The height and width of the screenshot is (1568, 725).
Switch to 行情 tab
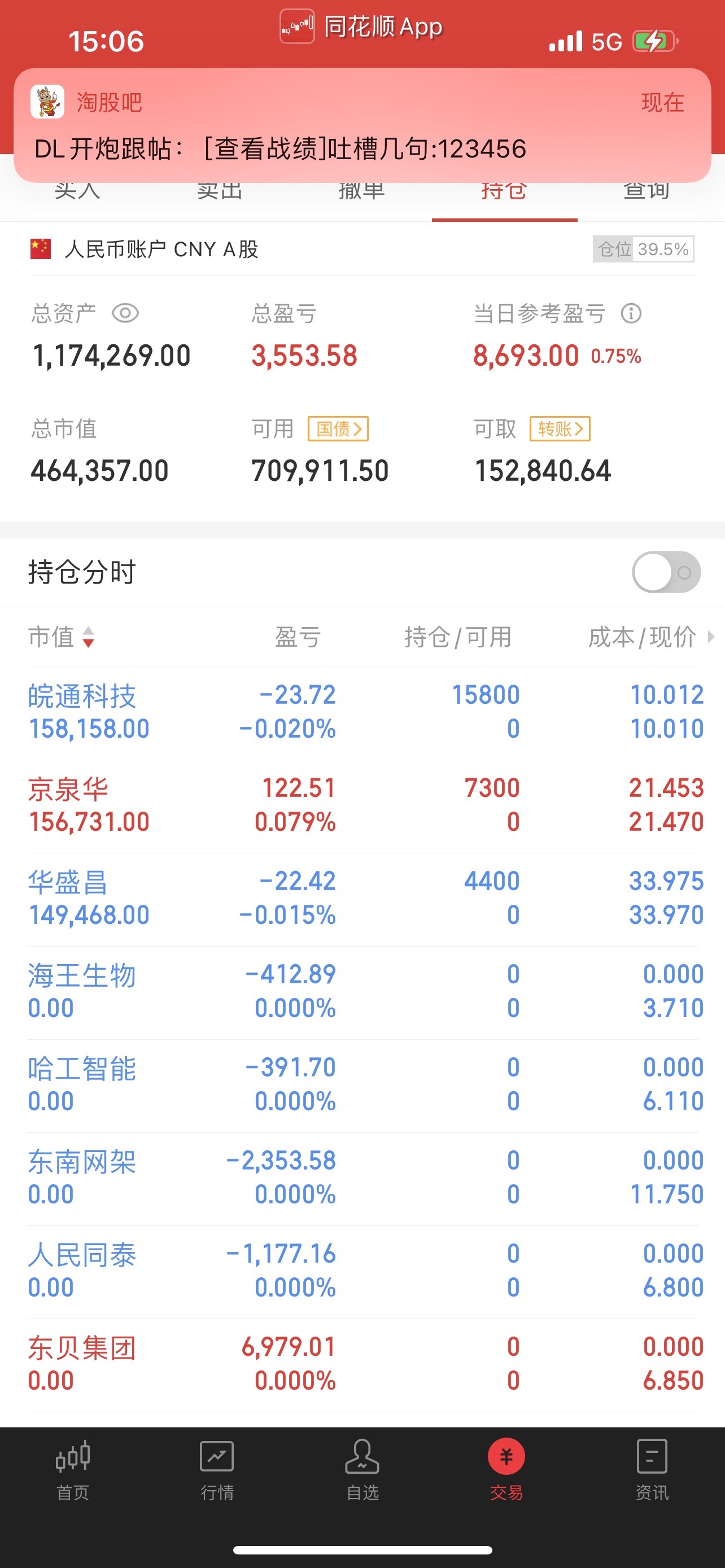217,1470
